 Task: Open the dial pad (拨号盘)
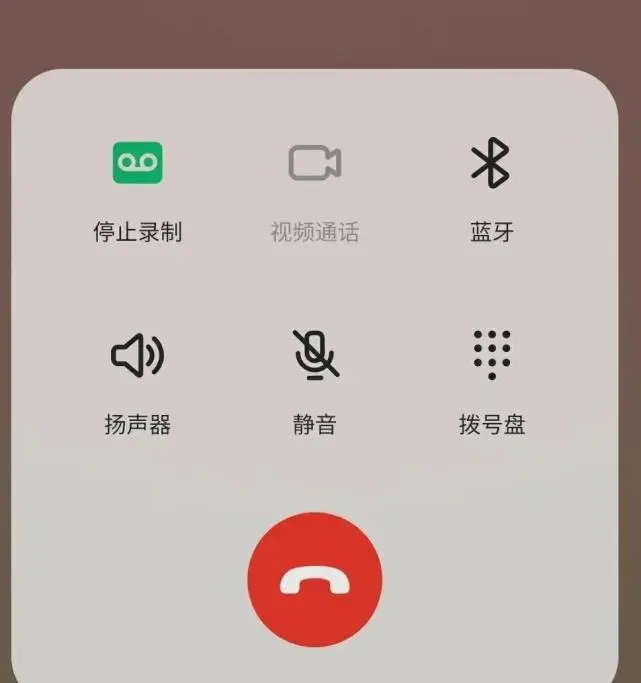[x=491, y=355]
